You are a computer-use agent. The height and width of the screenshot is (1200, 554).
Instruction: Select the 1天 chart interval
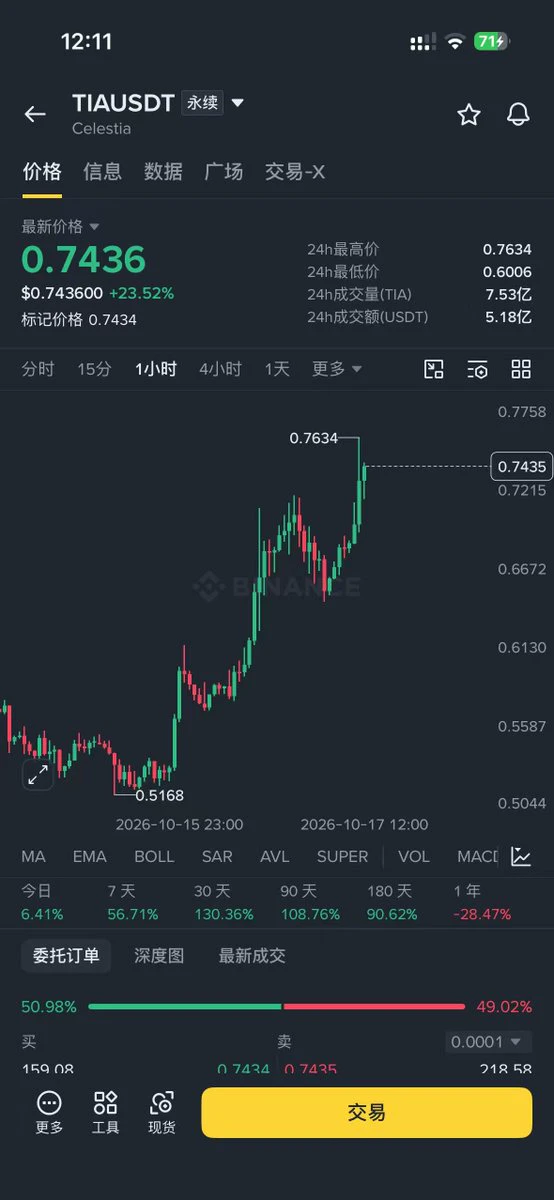click(x=277, y=369)
